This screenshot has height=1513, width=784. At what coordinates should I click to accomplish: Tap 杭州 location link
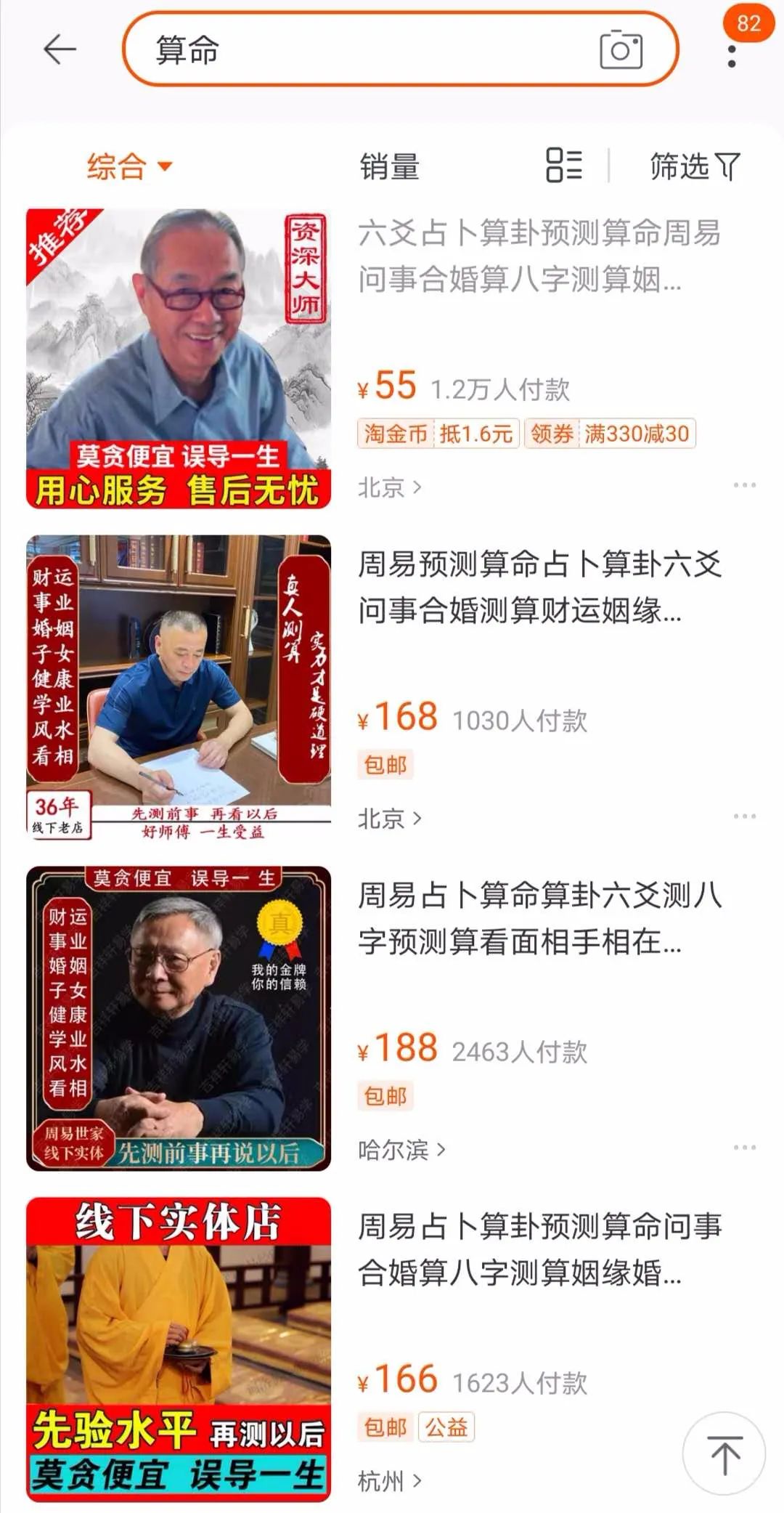click(389, 1481)
